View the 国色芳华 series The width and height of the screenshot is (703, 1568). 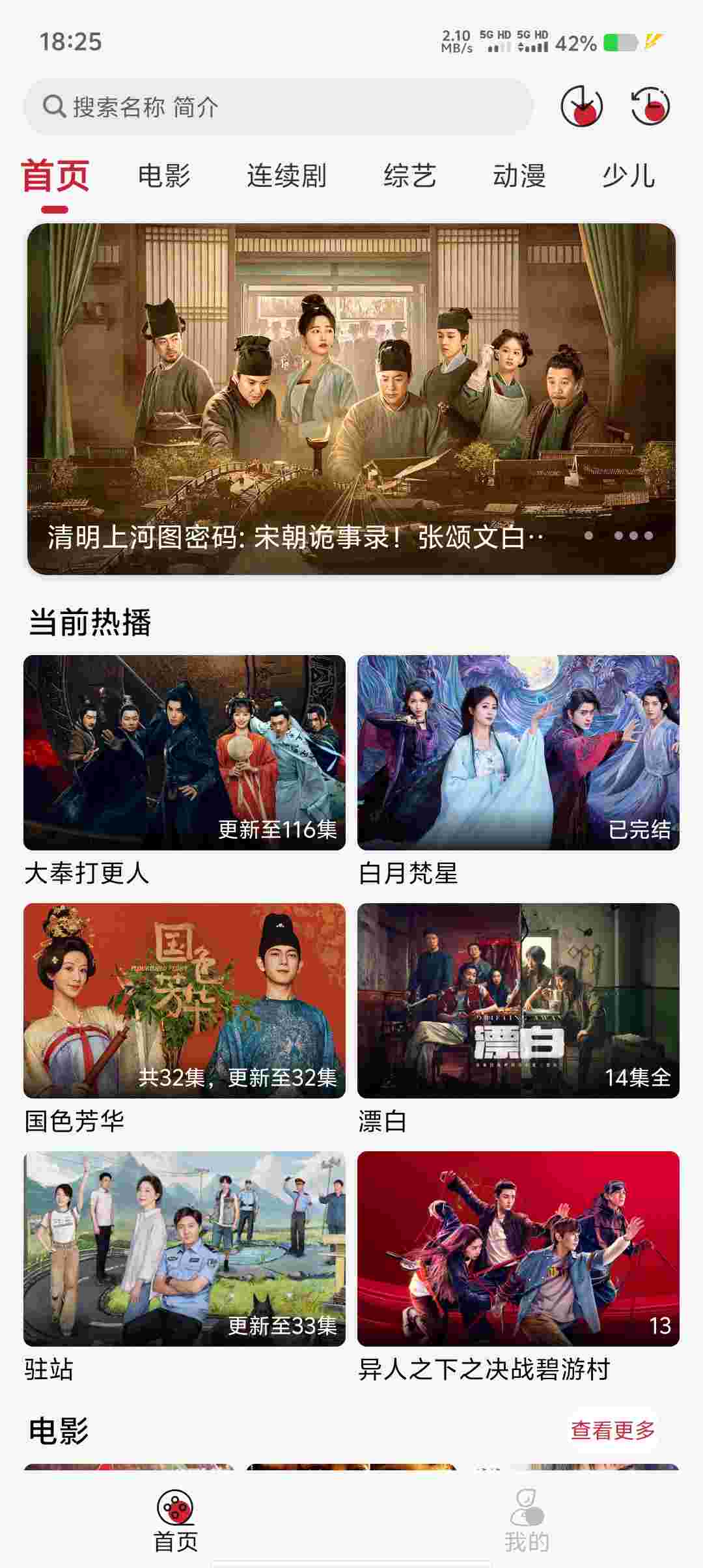coord(184,1000)
